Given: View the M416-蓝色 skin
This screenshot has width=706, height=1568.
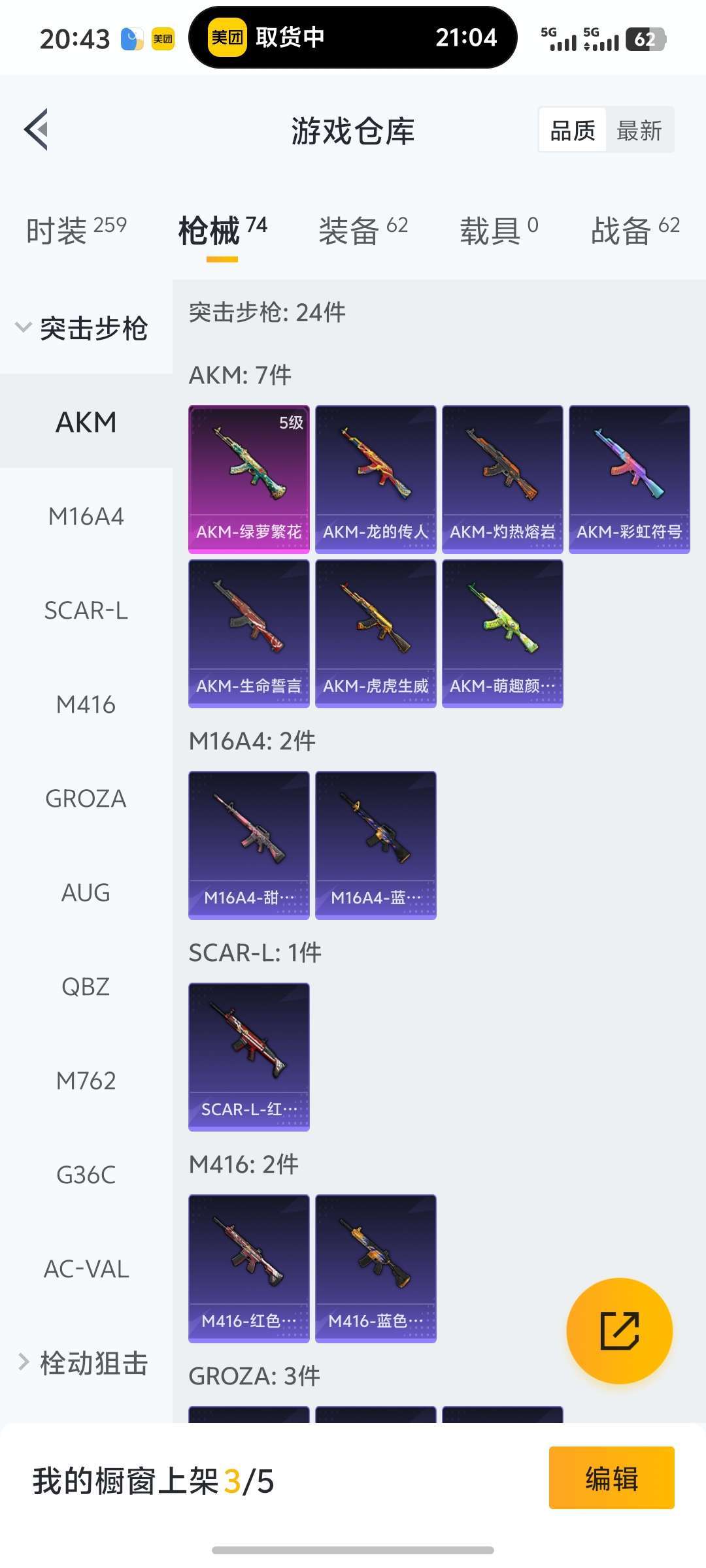Looking at the screenshot, I should tap(376, 1268).
